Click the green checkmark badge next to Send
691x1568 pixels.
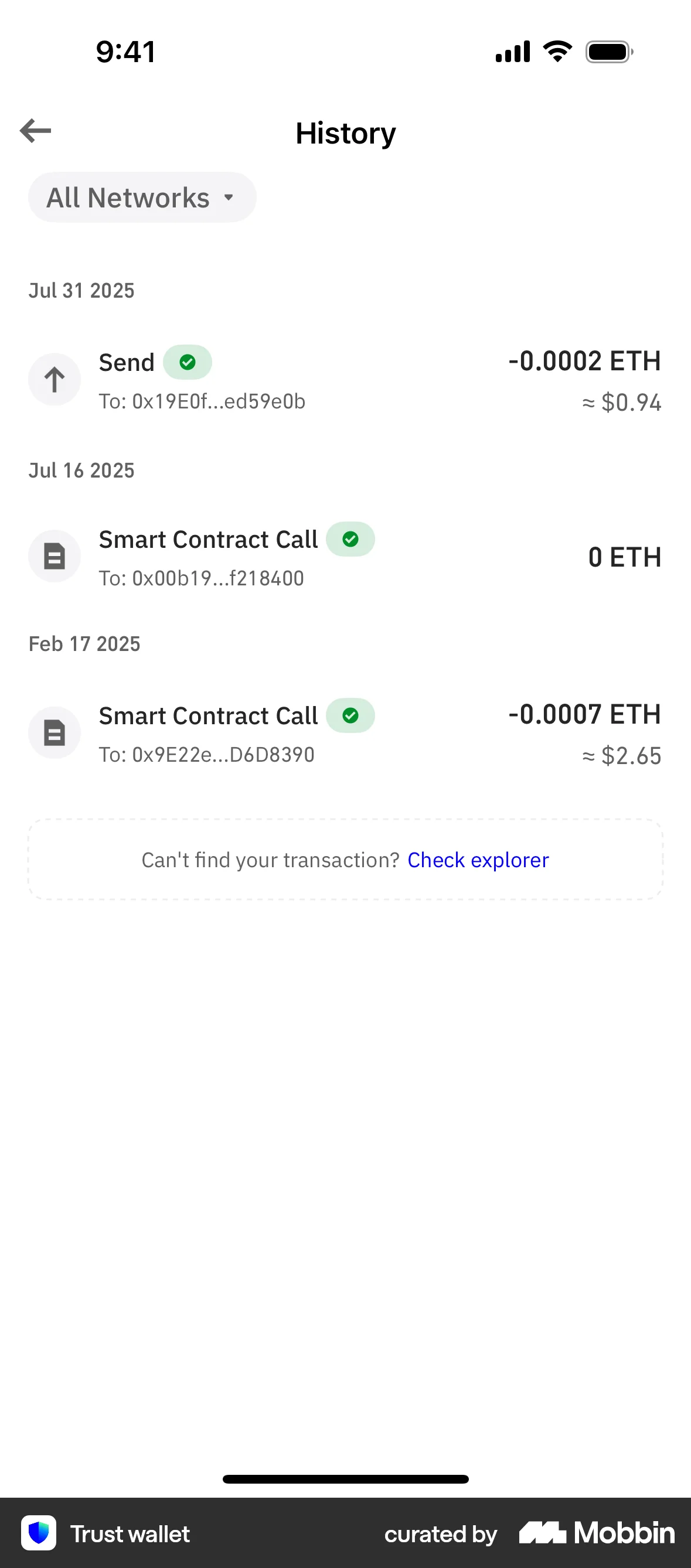click(187, 362)
